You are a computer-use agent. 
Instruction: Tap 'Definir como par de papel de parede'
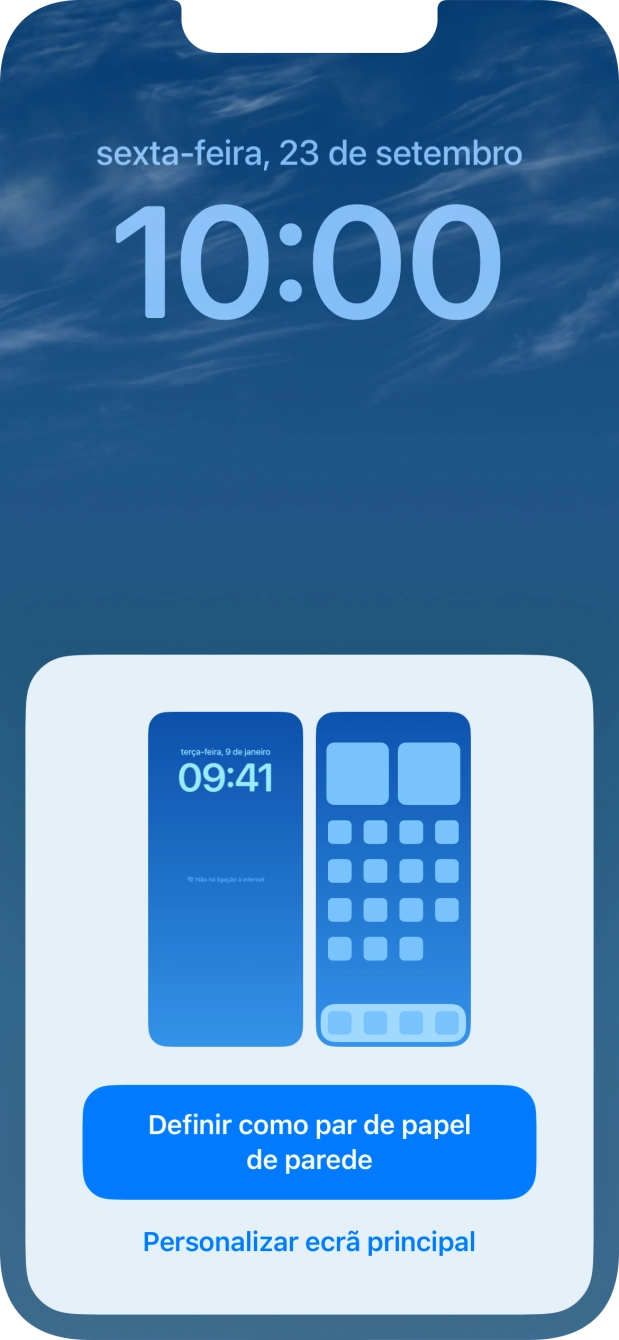click(x=309, y=1142)
